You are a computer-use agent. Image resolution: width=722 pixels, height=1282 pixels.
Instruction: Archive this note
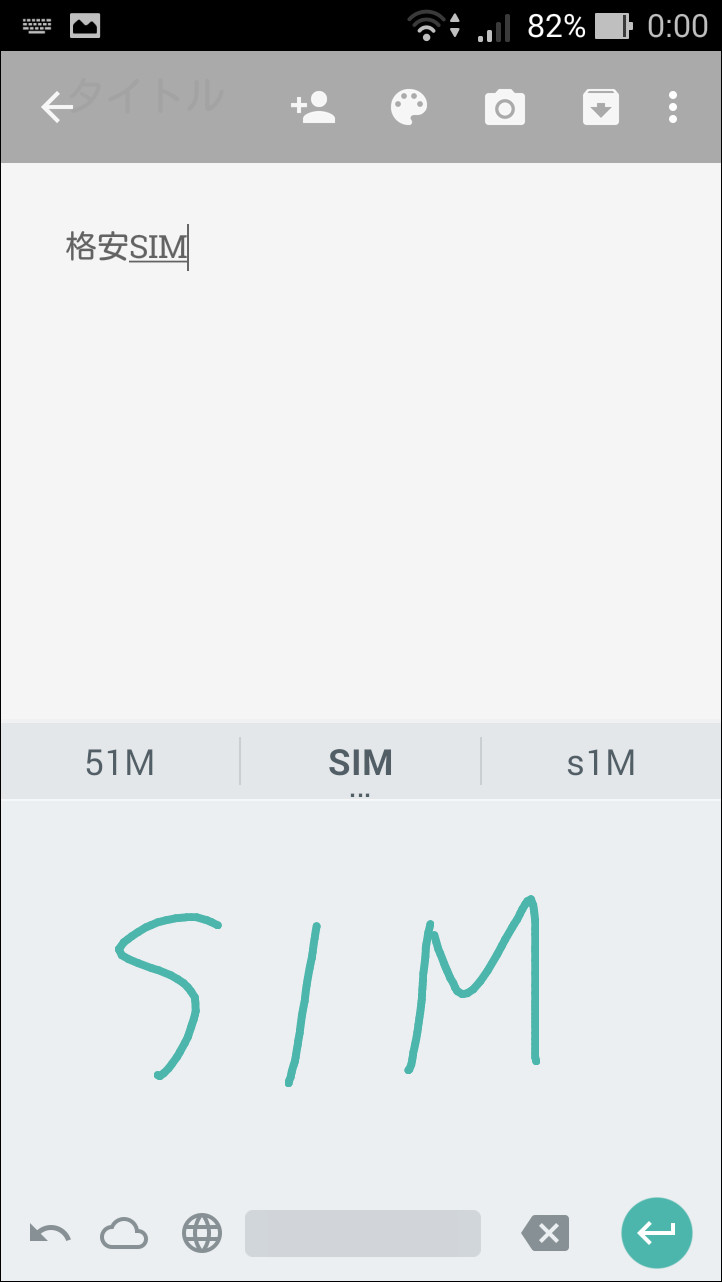click(600, 107)
